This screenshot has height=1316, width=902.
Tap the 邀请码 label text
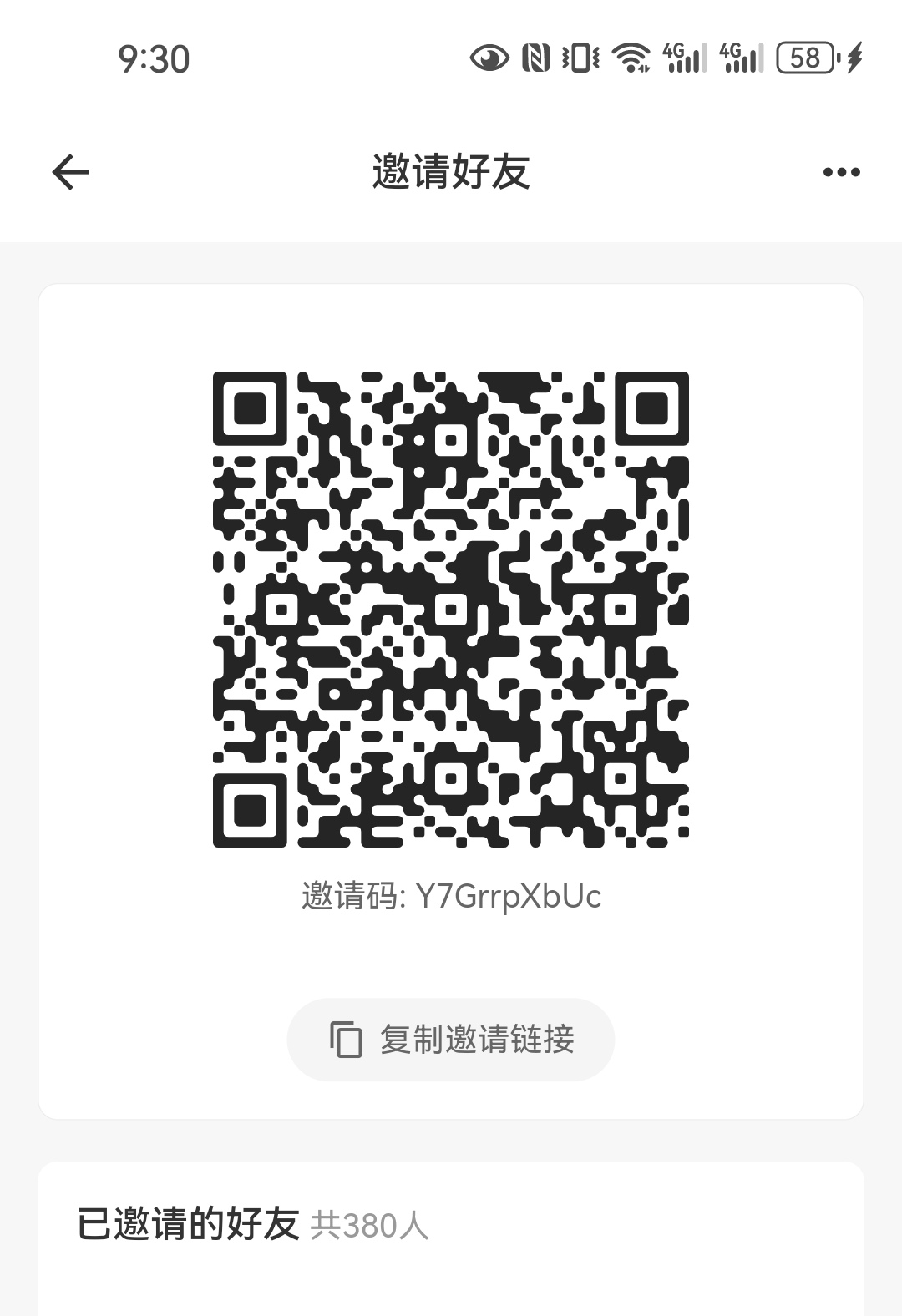347,896
